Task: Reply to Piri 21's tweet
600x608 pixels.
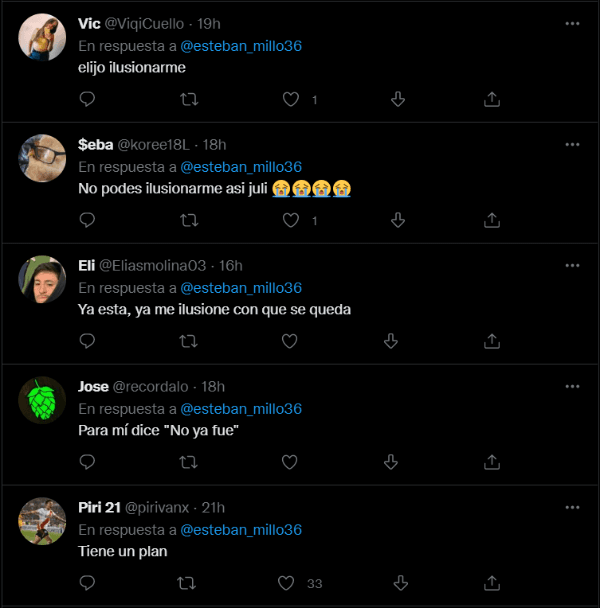Action: click(x=87, y=583)
